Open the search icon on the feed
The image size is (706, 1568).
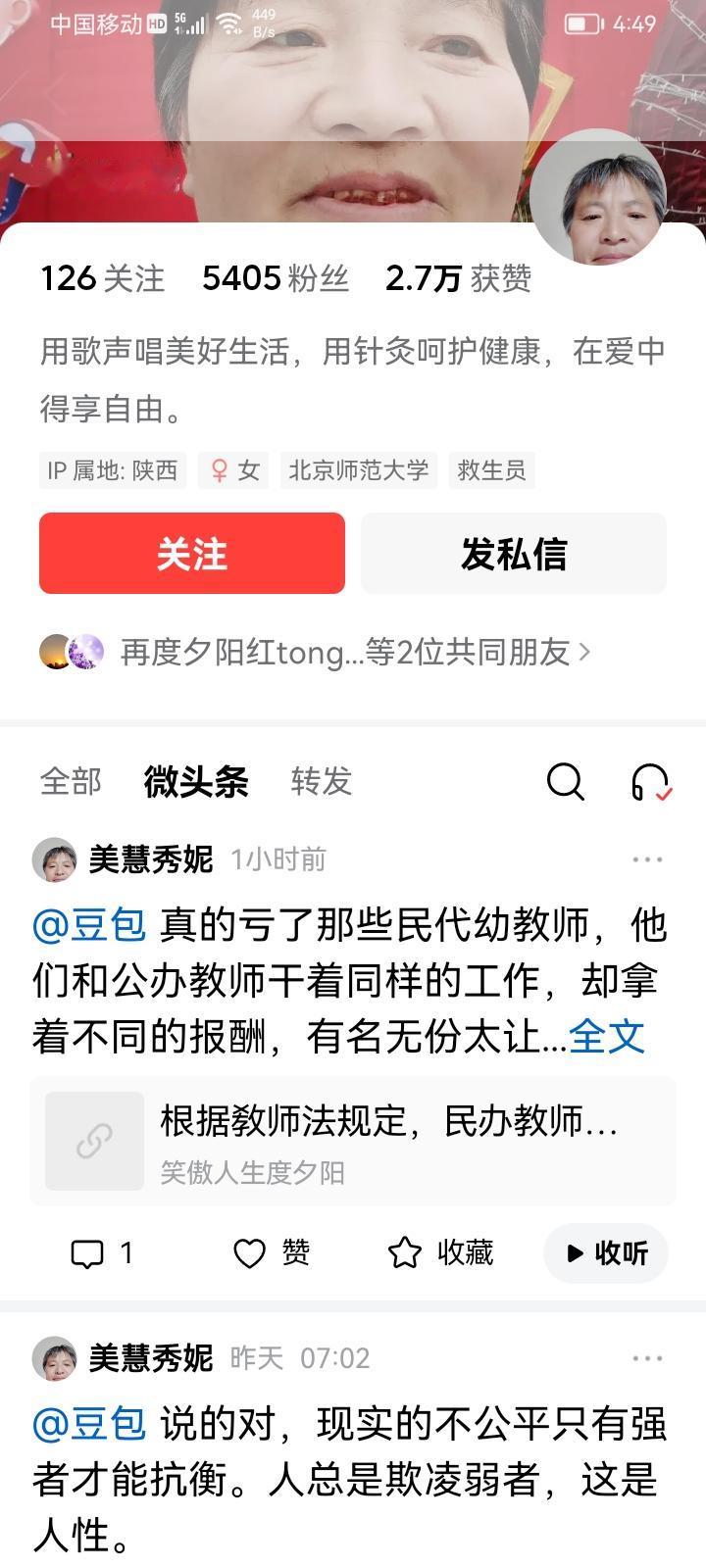[x=566, y=782]
